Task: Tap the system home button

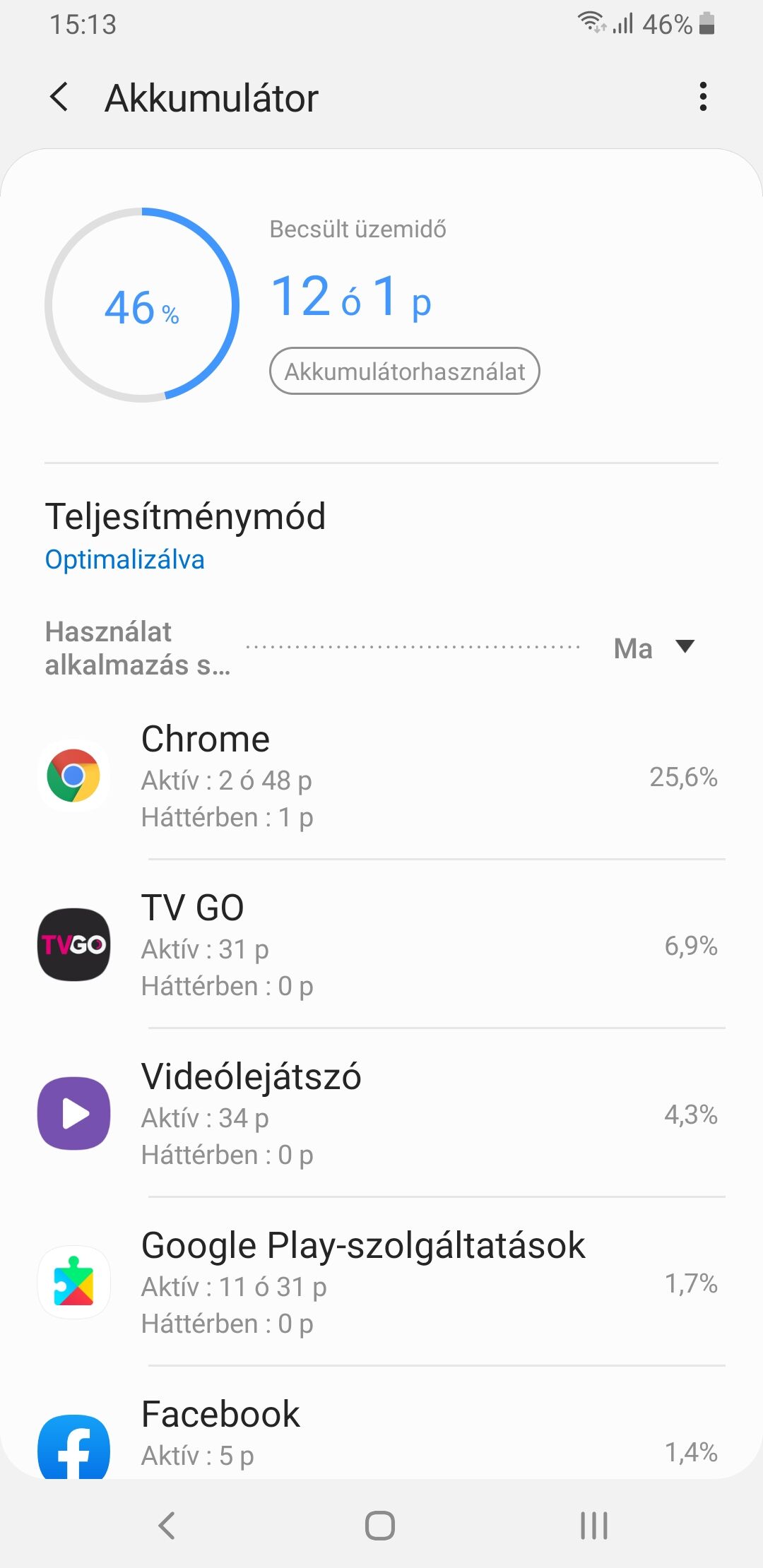Action: [380, 1525]
